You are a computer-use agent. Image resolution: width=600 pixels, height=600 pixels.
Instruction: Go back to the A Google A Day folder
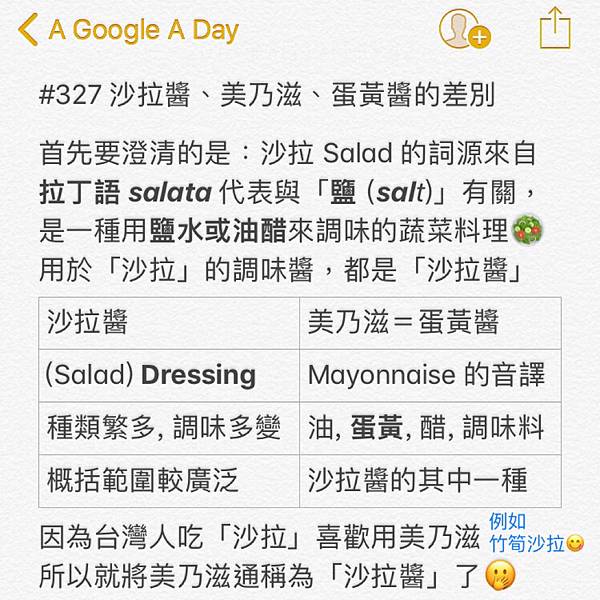(x=127, y=30)
